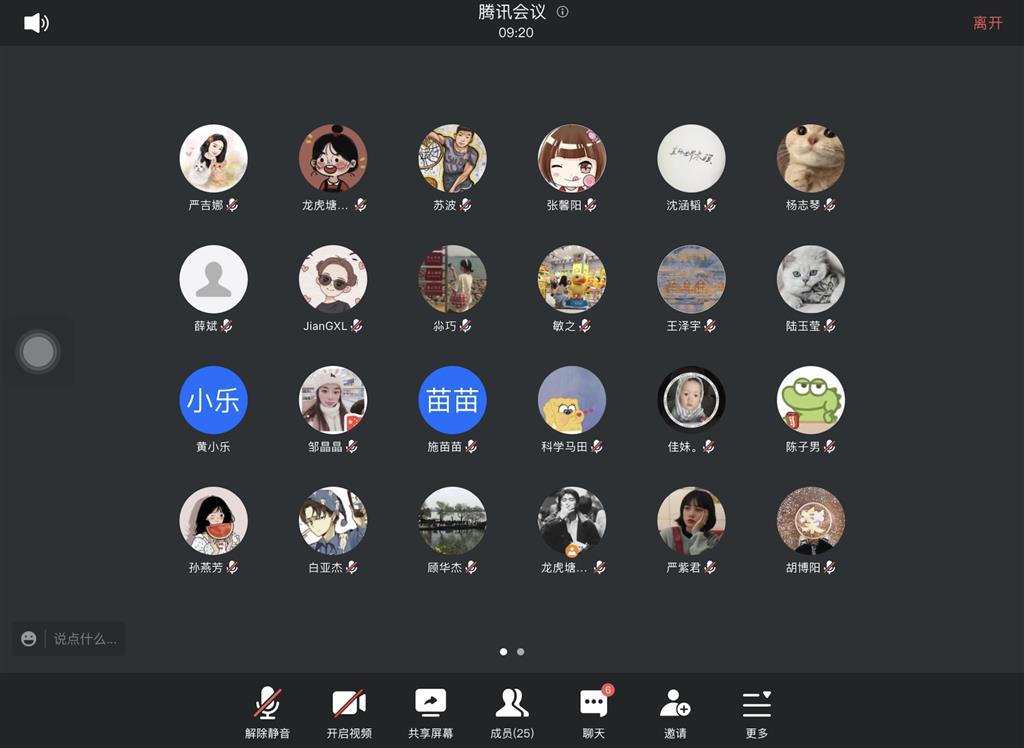Unmute microphone with 解除静音
The height and width of the screenshot is (748, 1024).
click(267, 713)
